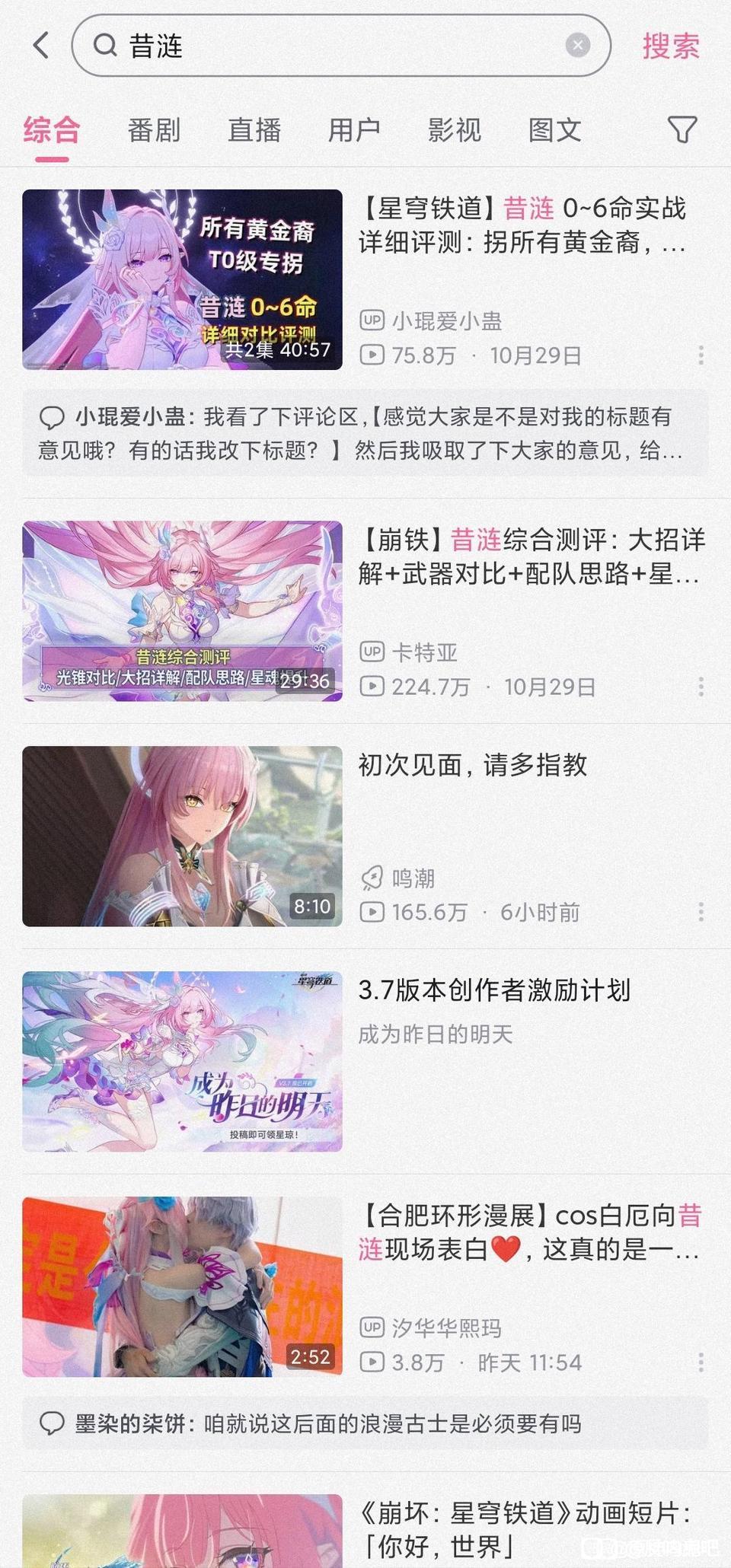The image size is (731, 1568).
Task: View 小琨爱小蛊's comment preview
Action: pos(365,433)
